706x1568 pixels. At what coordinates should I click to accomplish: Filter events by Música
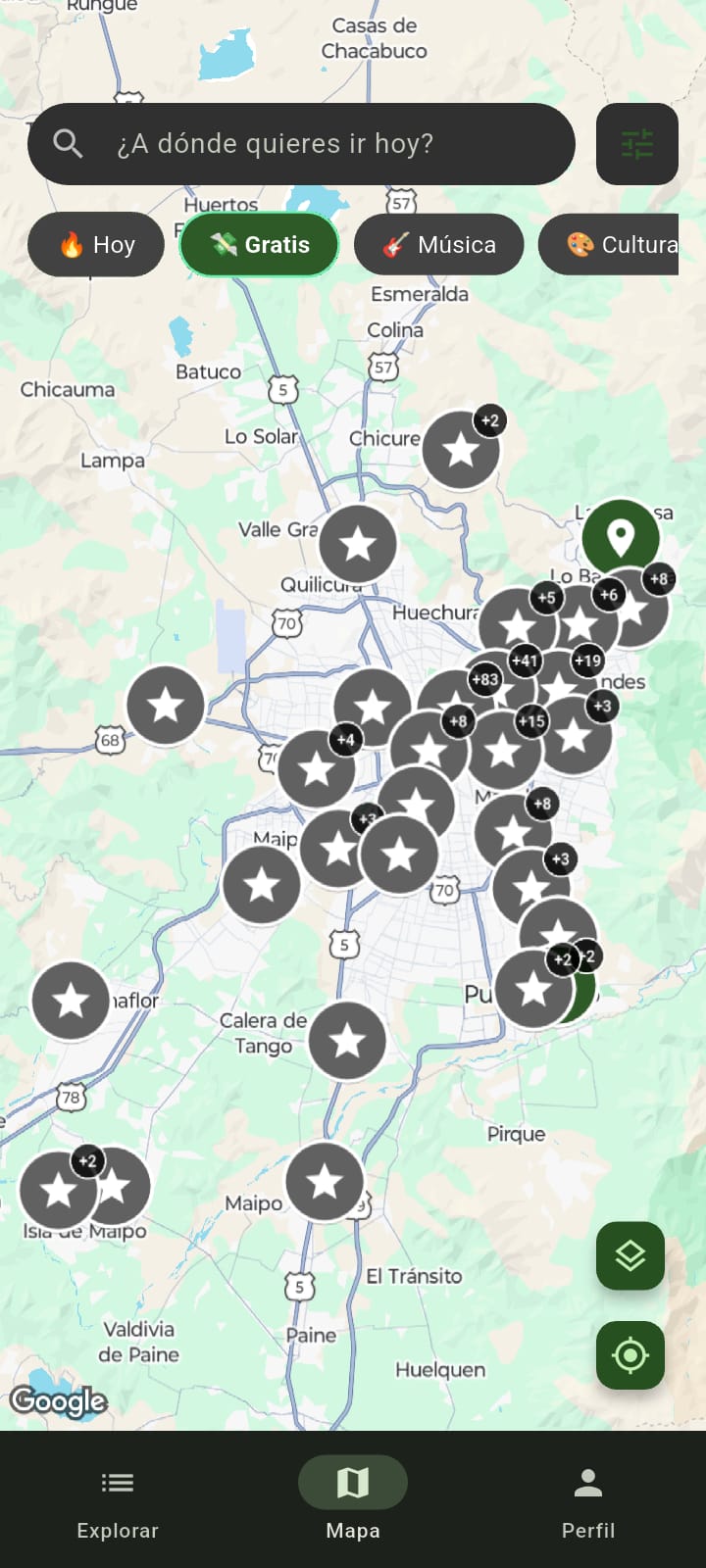pyautogui.click(x=438, y=245)
